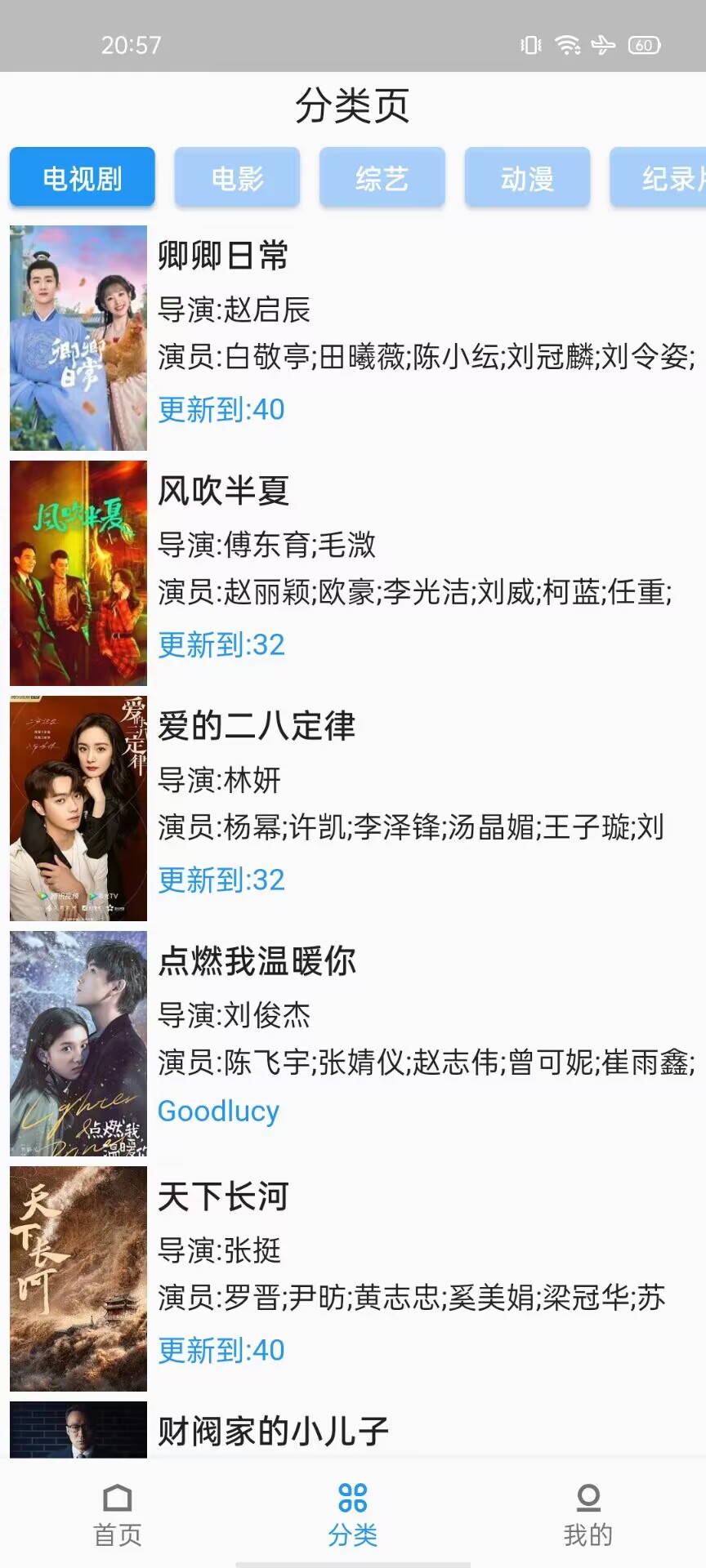Select the 综艺 category chip

coord(382,177)
